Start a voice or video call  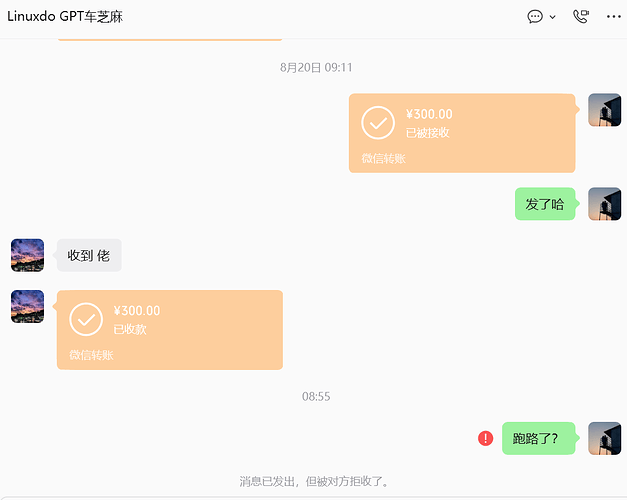click(x=581, y=16)
